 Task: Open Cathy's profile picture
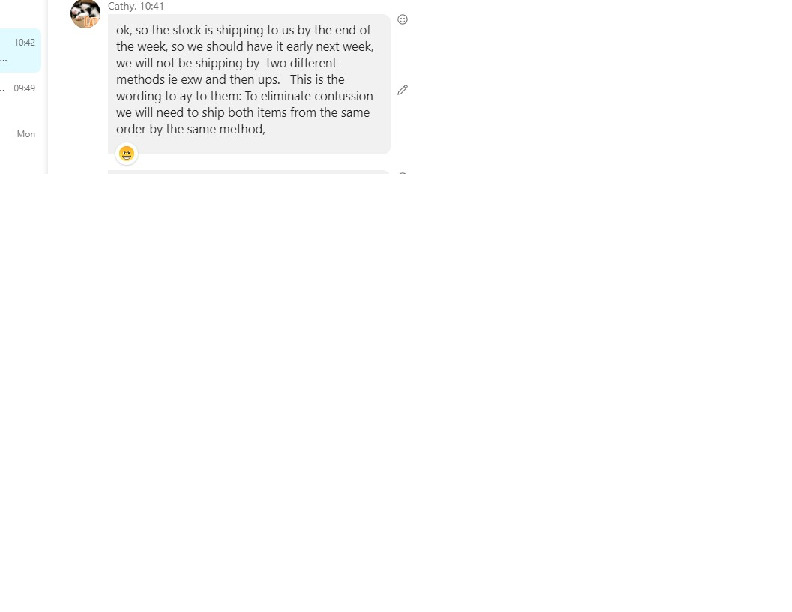85,14
